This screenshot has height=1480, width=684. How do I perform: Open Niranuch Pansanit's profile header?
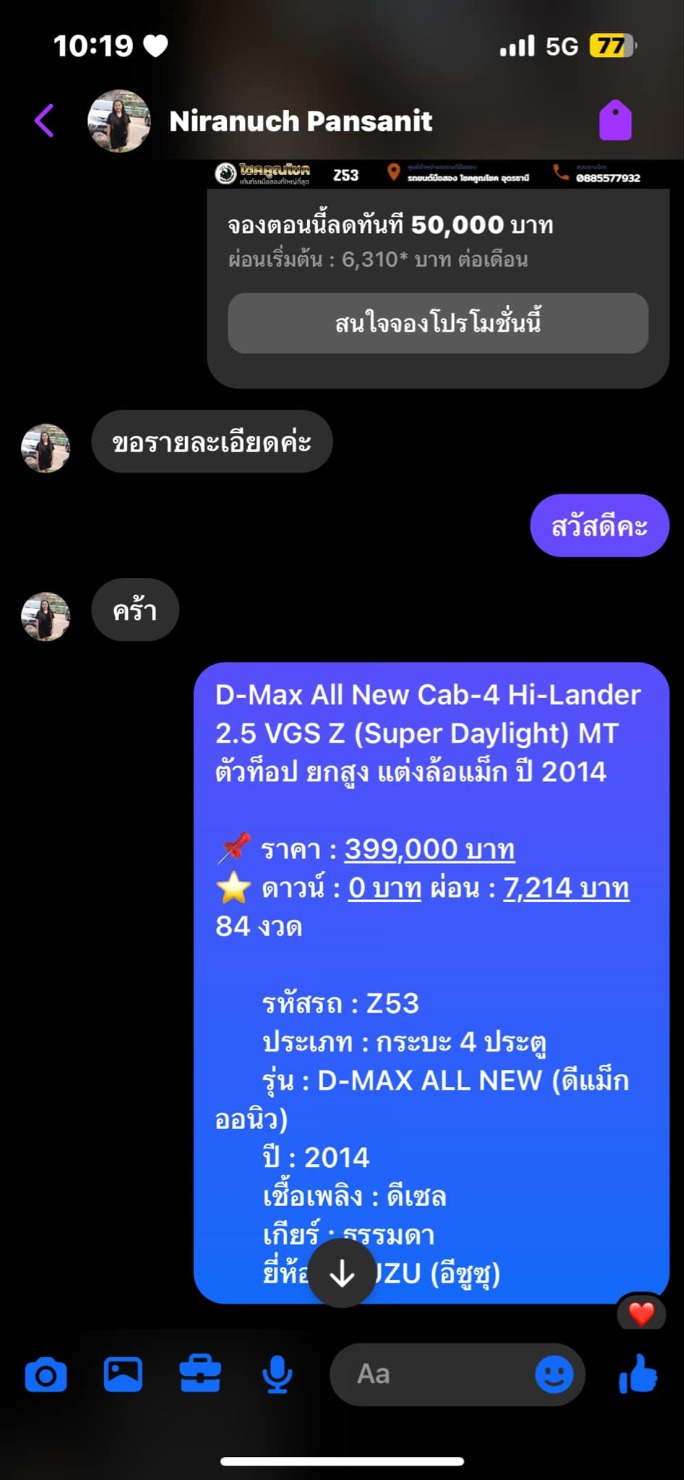(300, 122)
